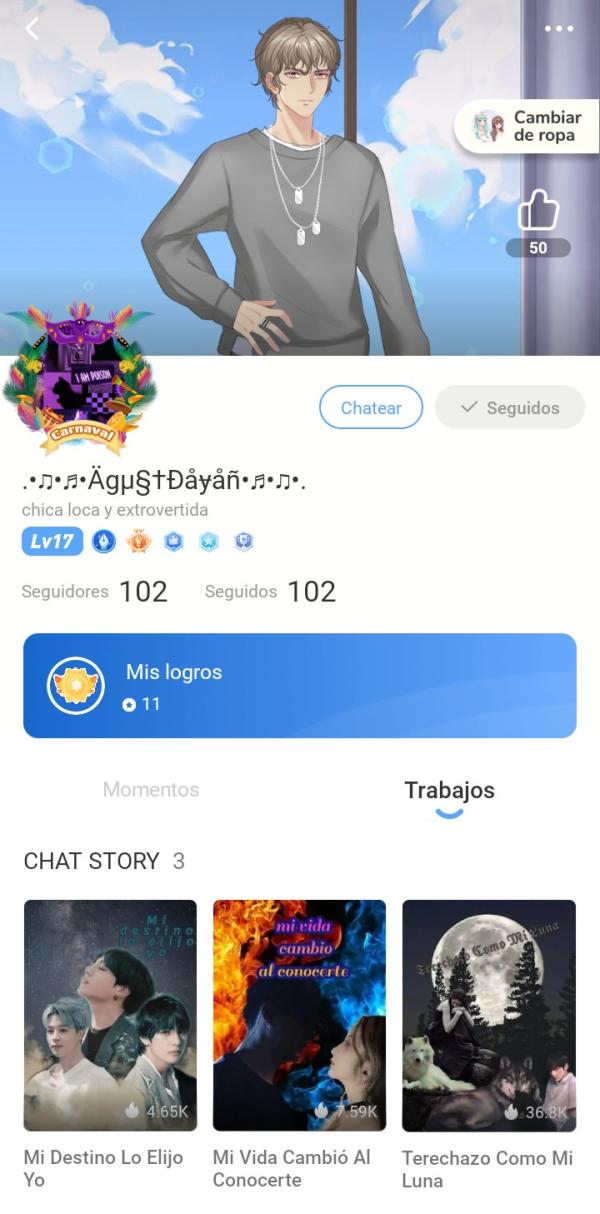Tap the Cambiar de ropa button
This screenshot has width=600, height=1214.
pyautogui.click(x=527, y=127)
